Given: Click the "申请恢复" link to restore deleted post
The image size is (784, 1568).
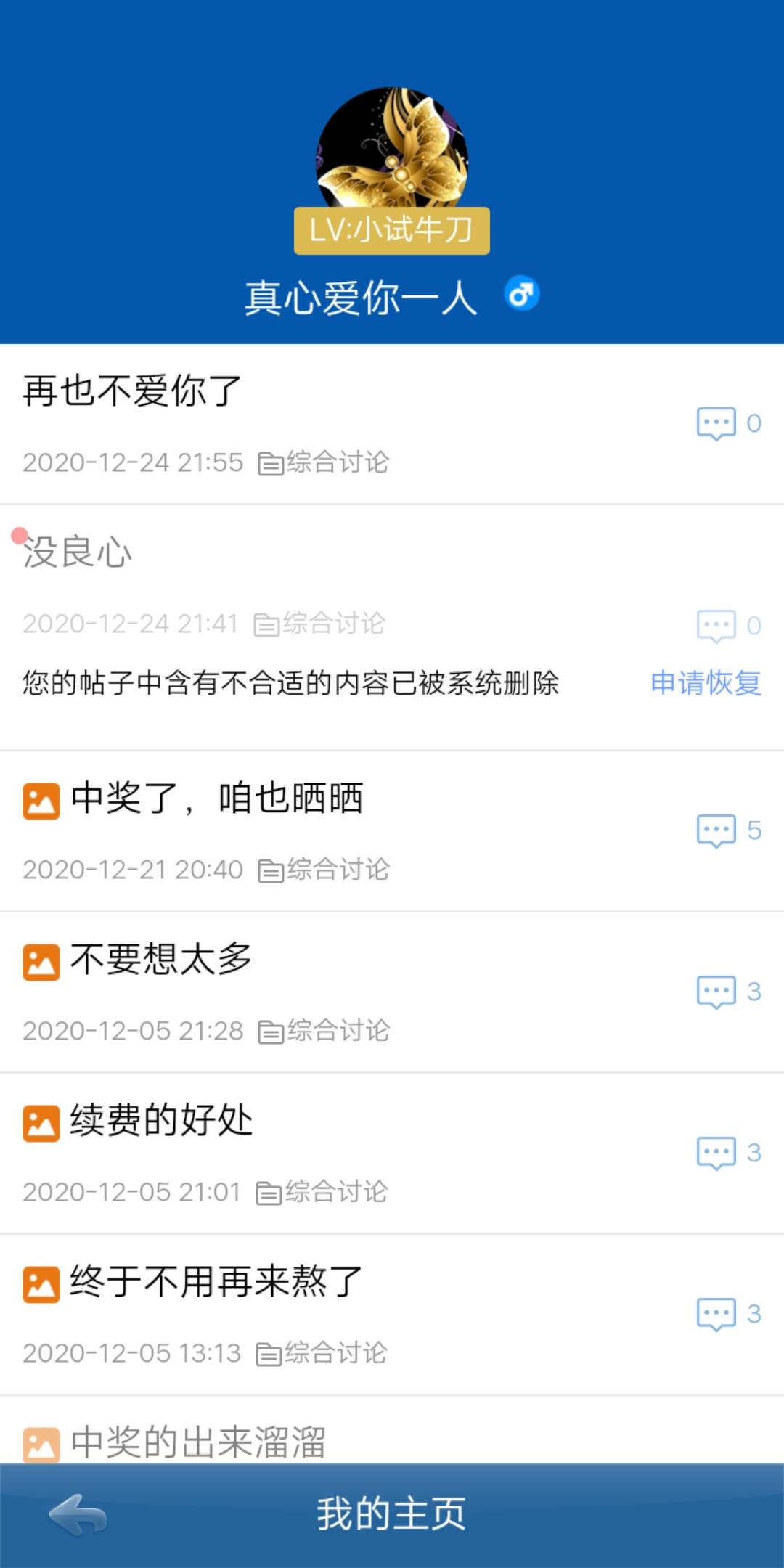Looking at the screenshot, I should (x=706, y=684).
